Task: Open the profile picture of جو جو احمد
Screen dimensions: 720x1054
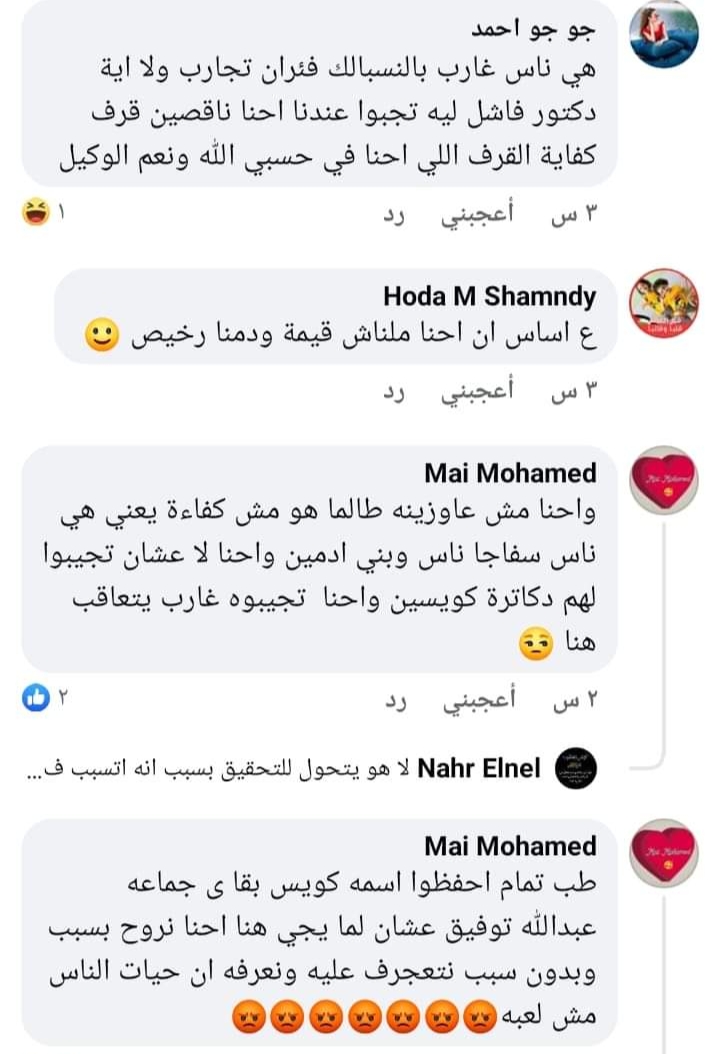Action: pyautogui.click(x=664, y=32)
